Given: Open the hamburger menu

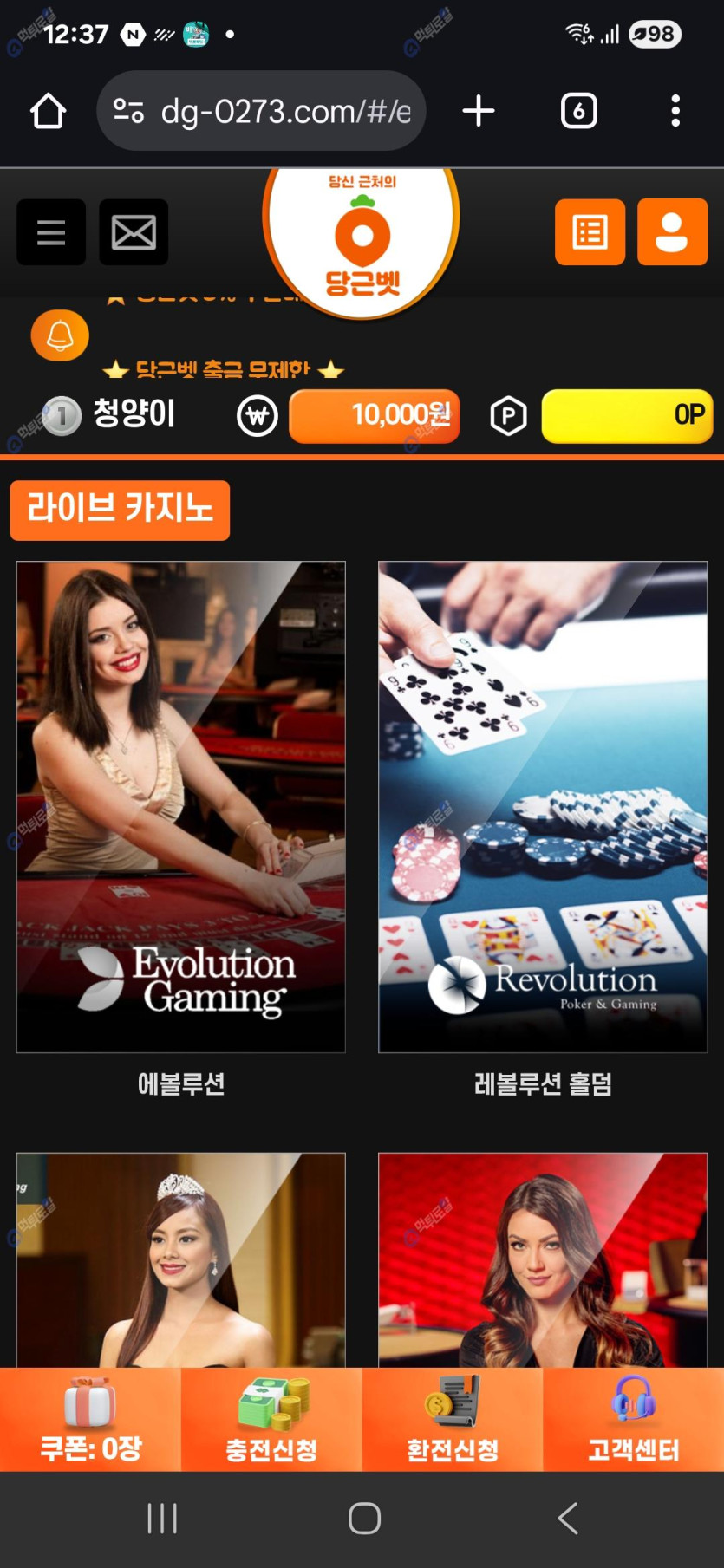Looking at the screenshot, I should click(x=51, y=232).
